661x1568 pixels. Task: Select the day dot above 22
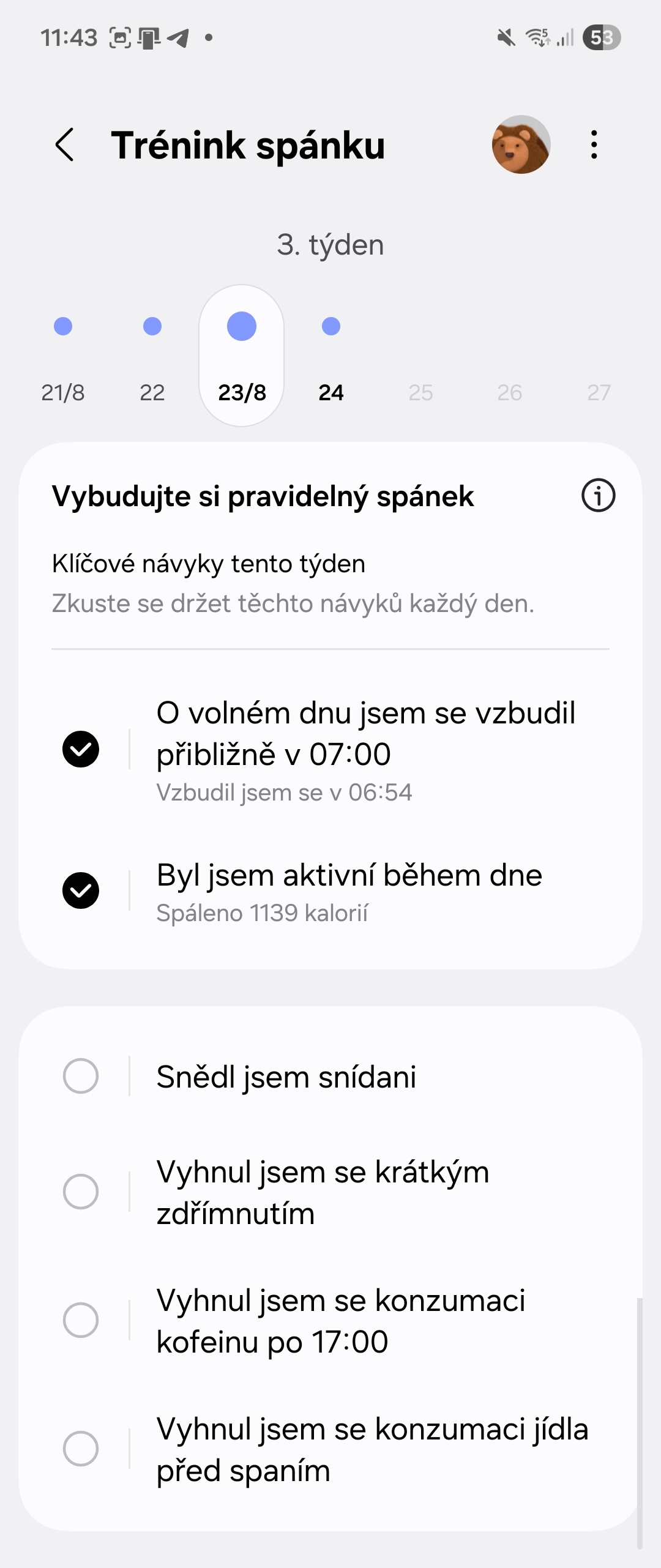pyautogui.click(x=152, y=326)
